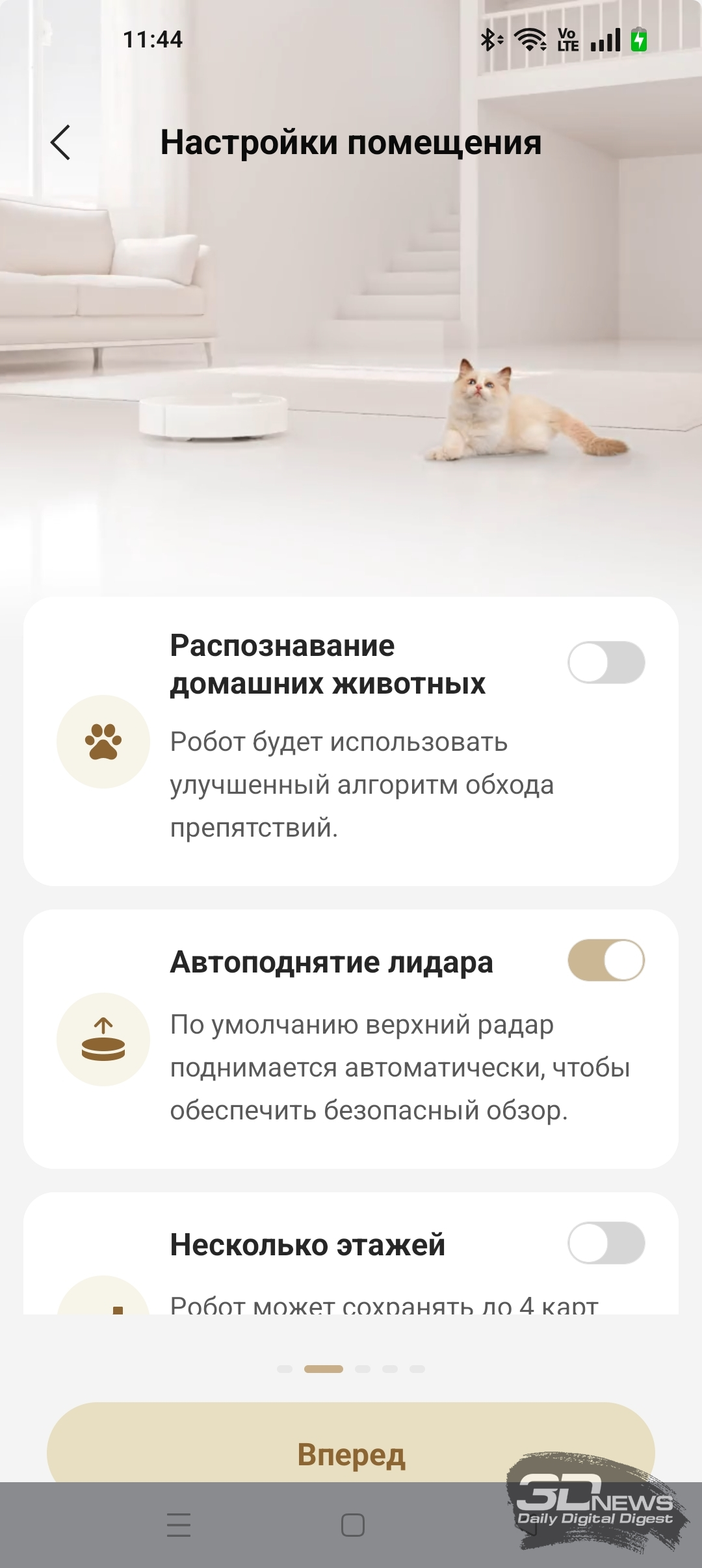This screenshot has width=702, height=1568.
Task: Open recent apps from navigation bar
Action: point(179,1524)
